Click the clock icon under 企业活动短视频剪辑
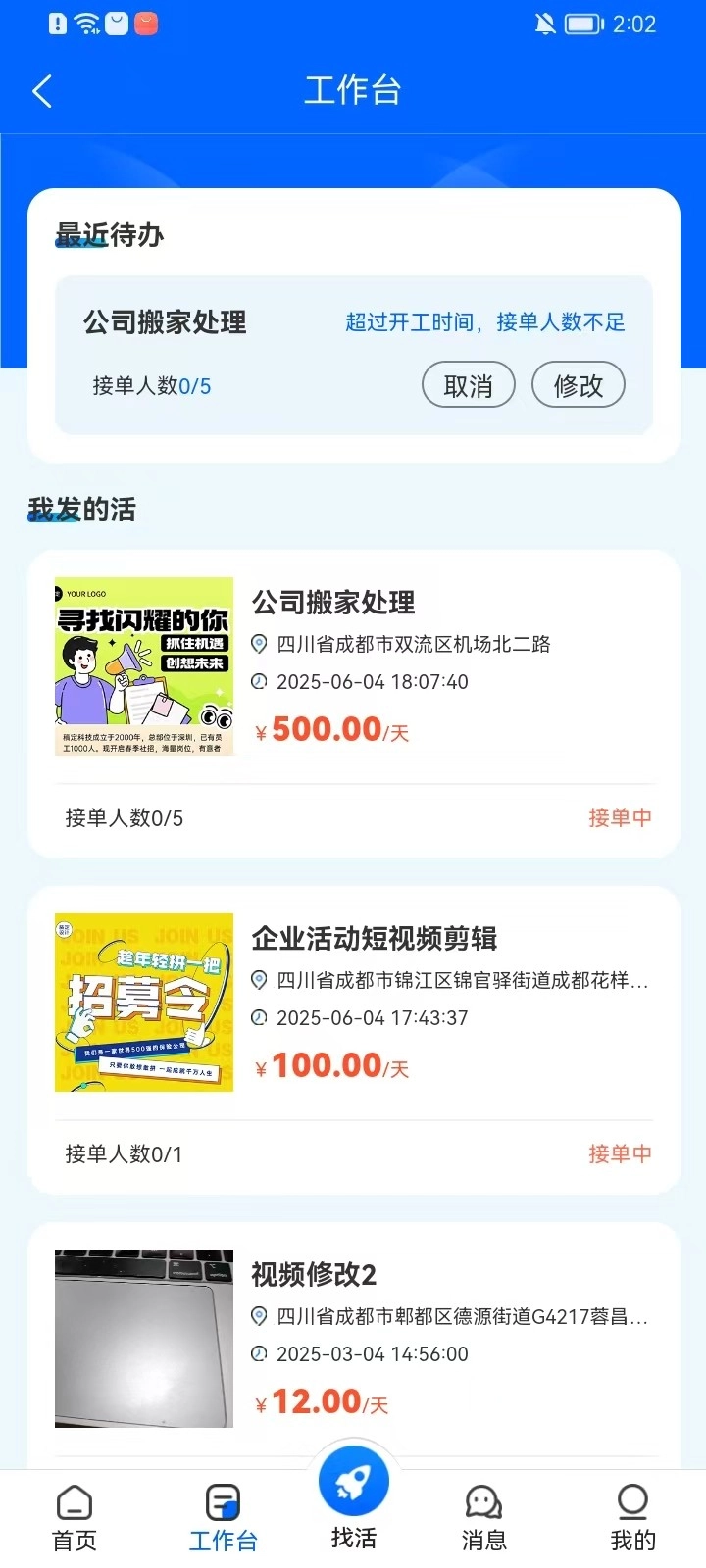Viewport: 706px width, 1568px height. [259, 1017]
